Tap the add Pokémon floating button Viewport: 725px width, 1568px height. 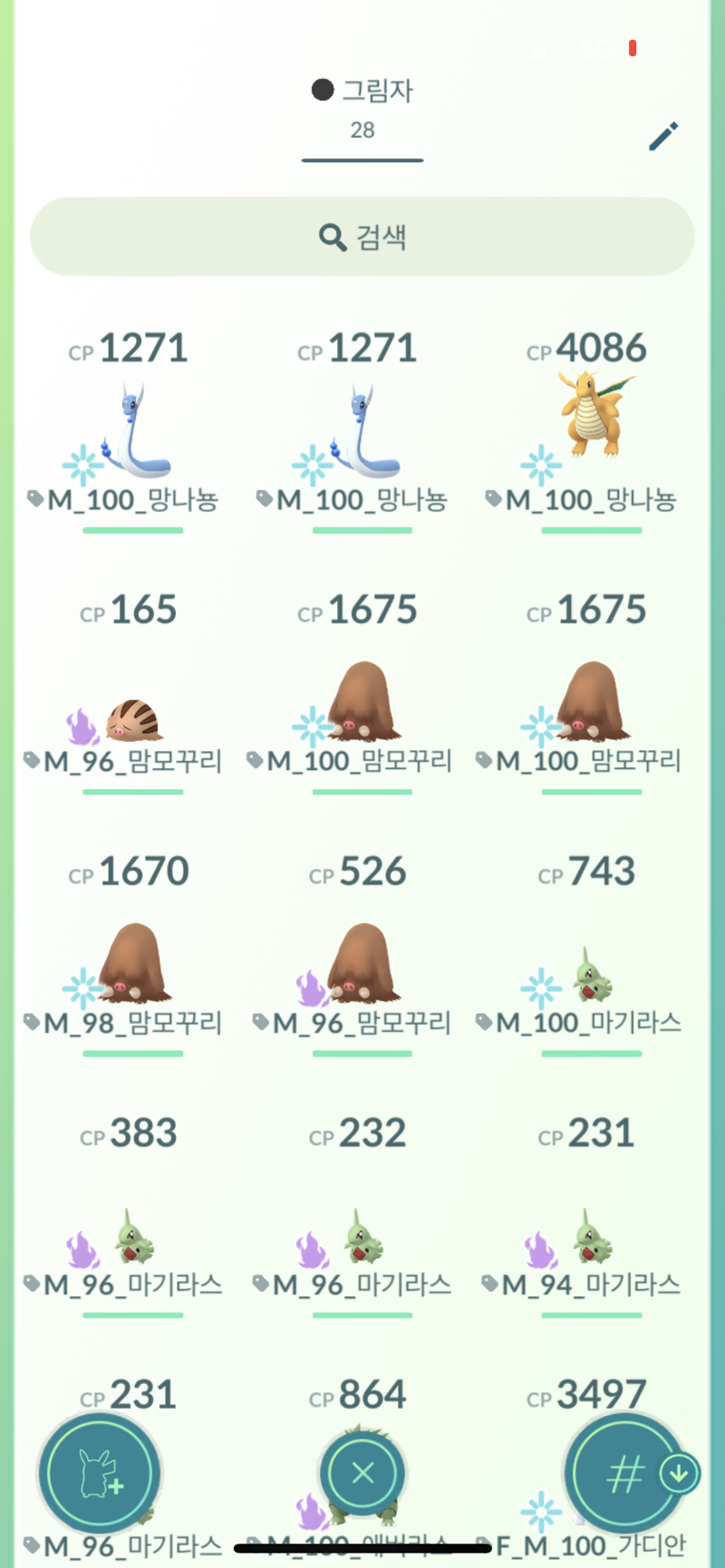pyautogui.click(x=100, y=1474)
